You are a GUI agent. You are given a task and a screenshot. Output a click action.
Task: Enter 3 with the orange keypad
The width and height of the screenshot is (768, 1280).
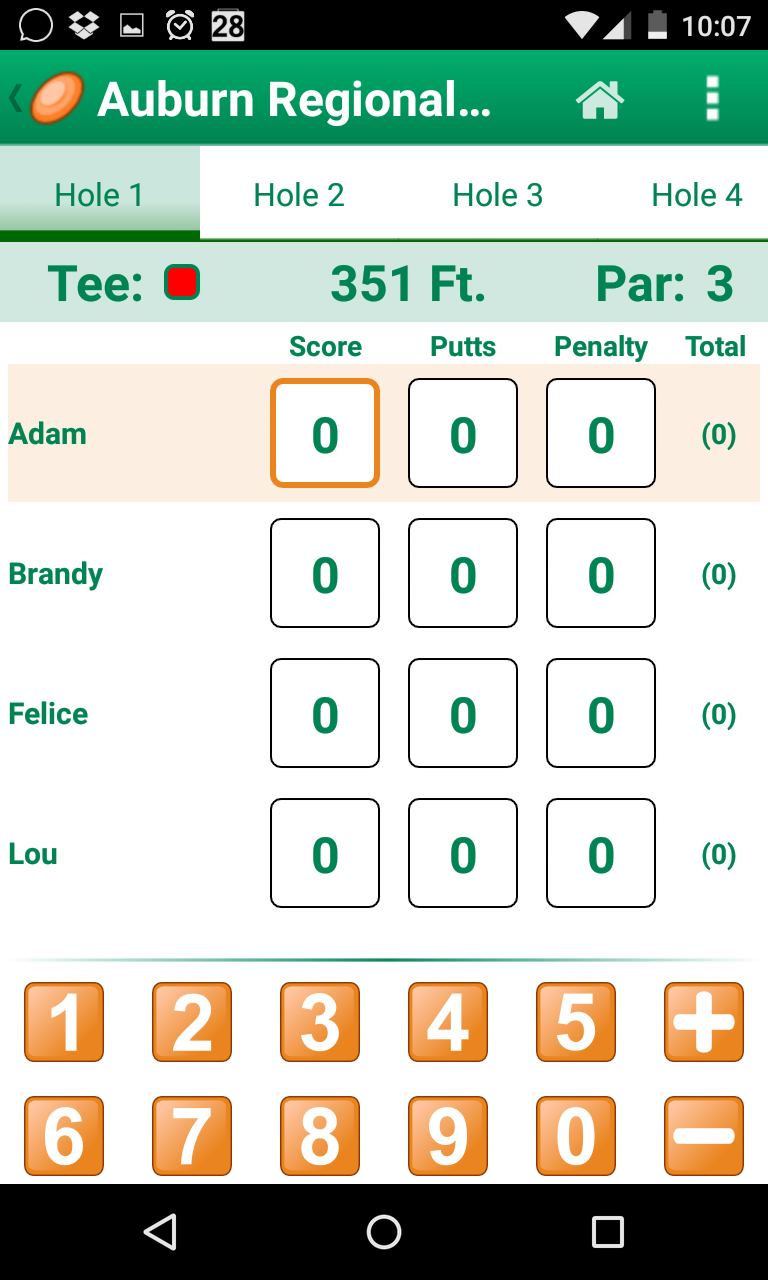point(320,1022)
